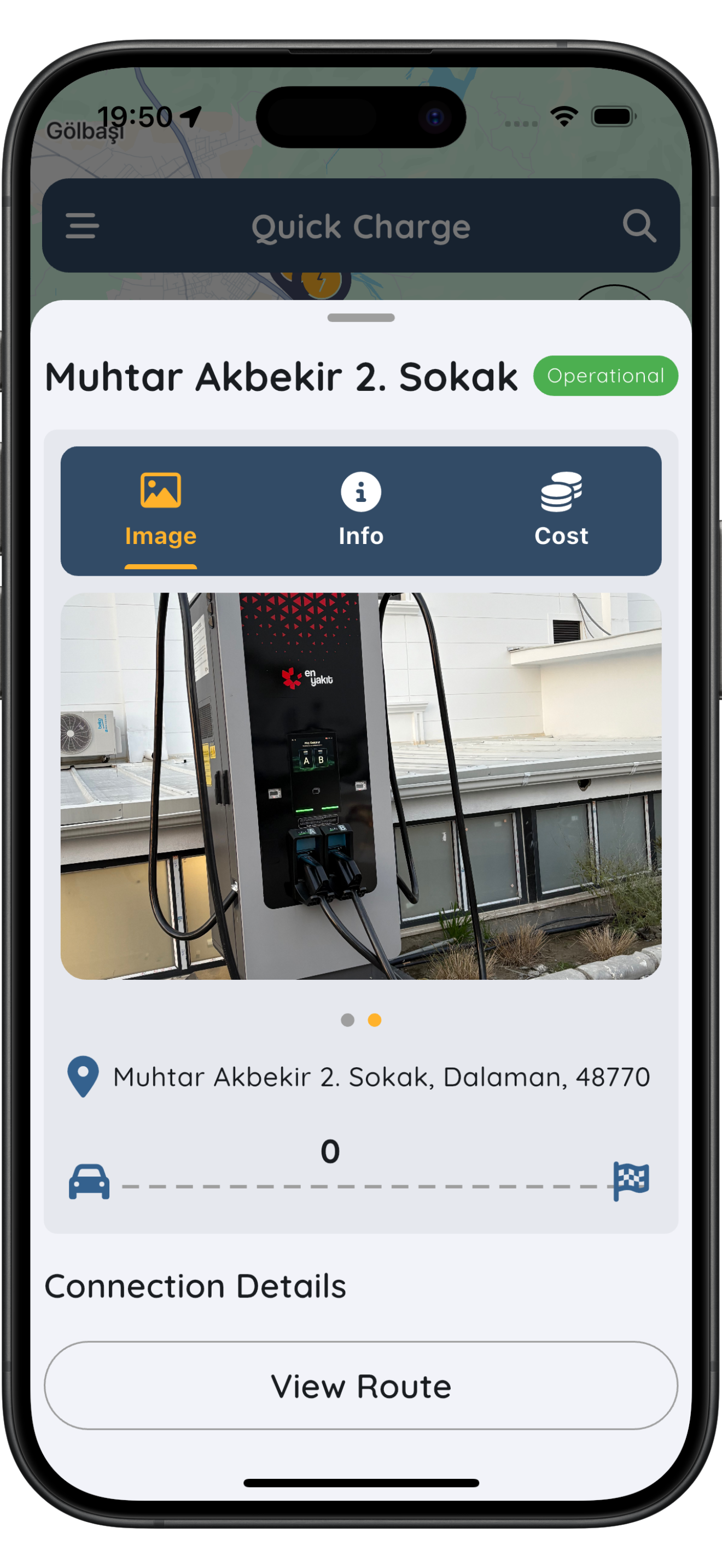Switch to the Cost tab
Image resolution: width=722 pixels, height=1568 pixels.
pos(561,510)
